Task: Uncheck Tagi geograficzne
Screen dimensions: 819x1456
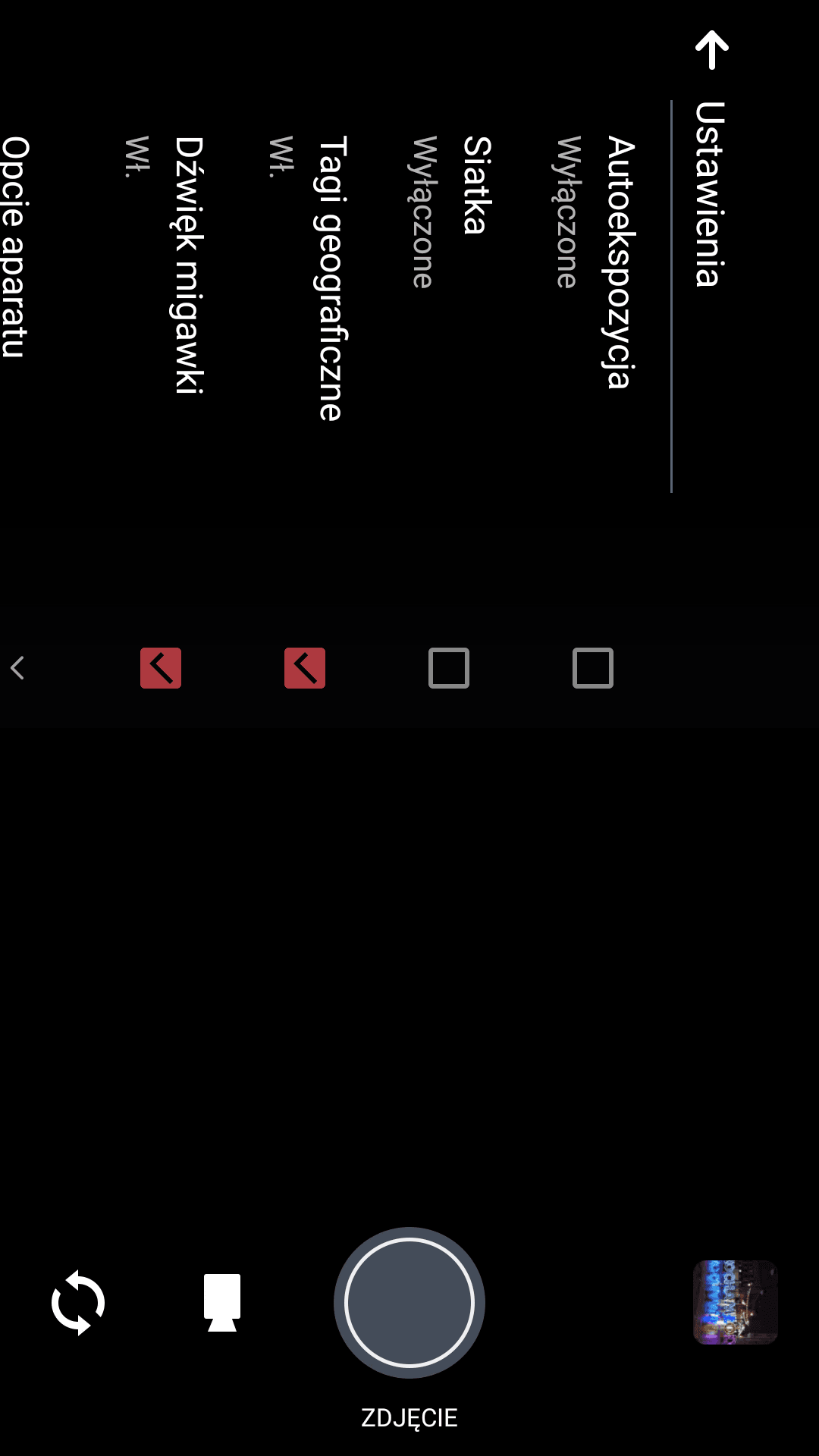Action: [305, 668]
